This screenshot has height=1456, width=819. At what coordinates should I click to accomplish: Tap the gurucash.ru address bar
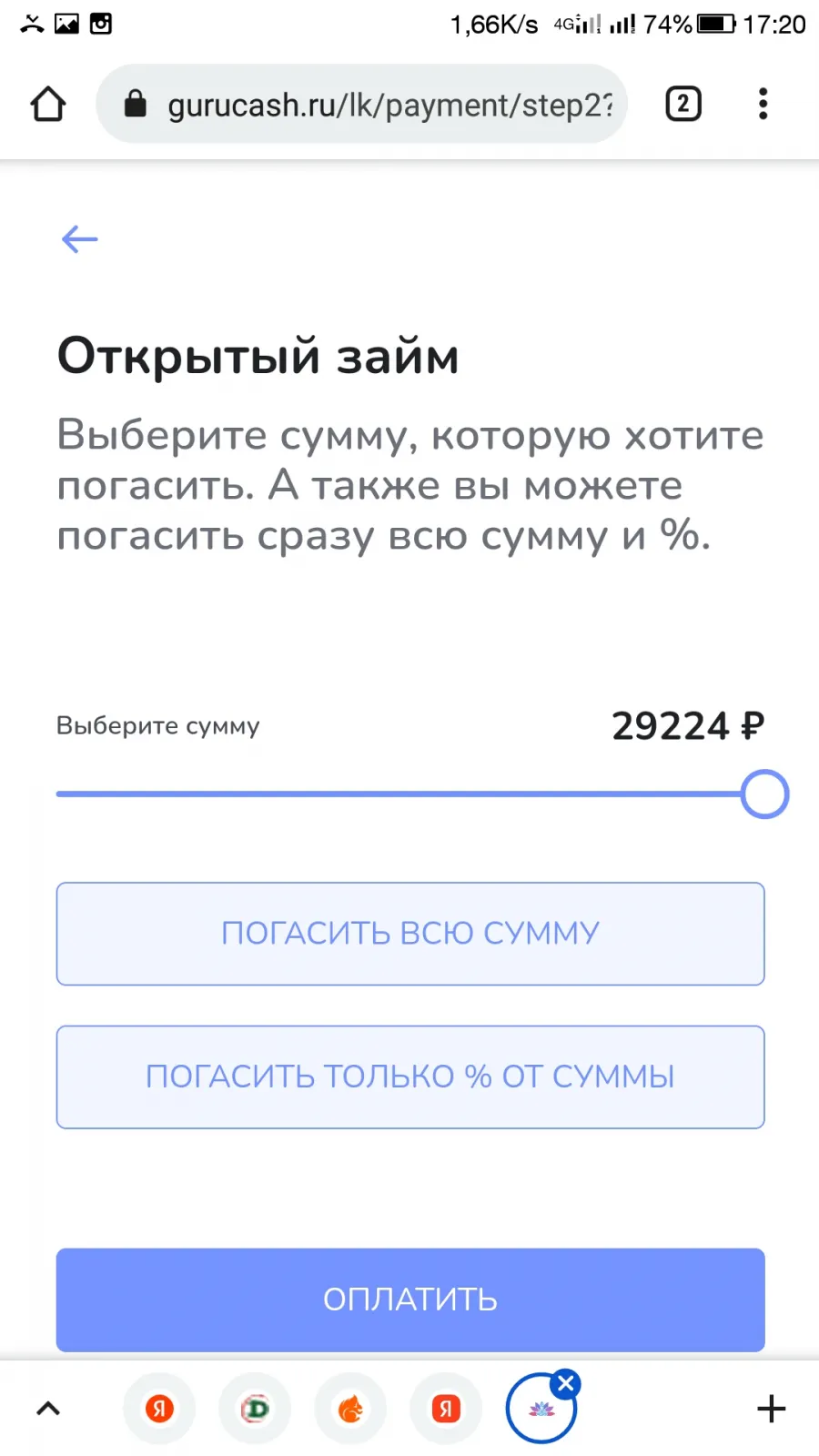362,104
